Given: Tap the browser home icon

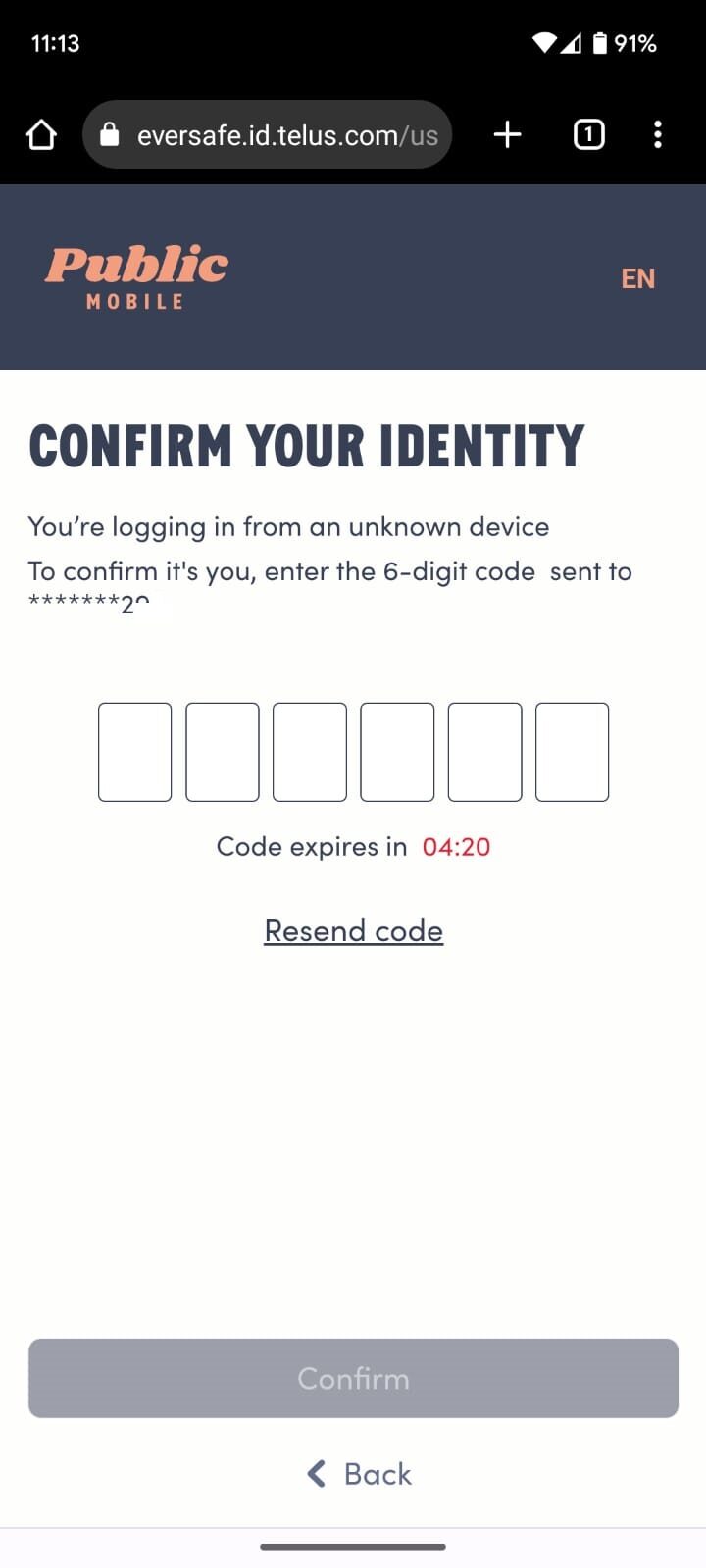Looking at the screenshot, I should click(x=41, y=134).
